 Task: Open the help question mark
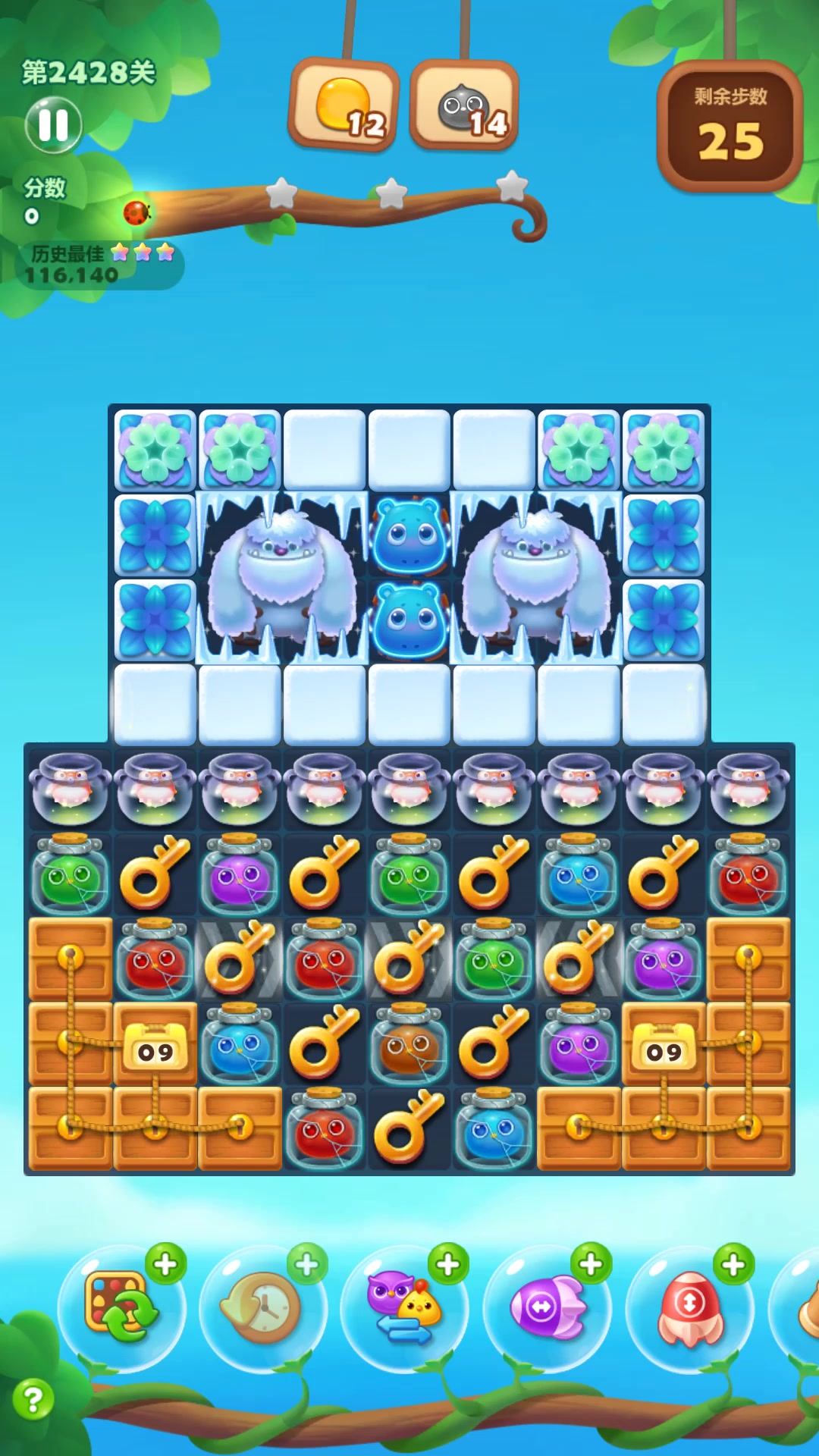click(x=33, y=1399)
